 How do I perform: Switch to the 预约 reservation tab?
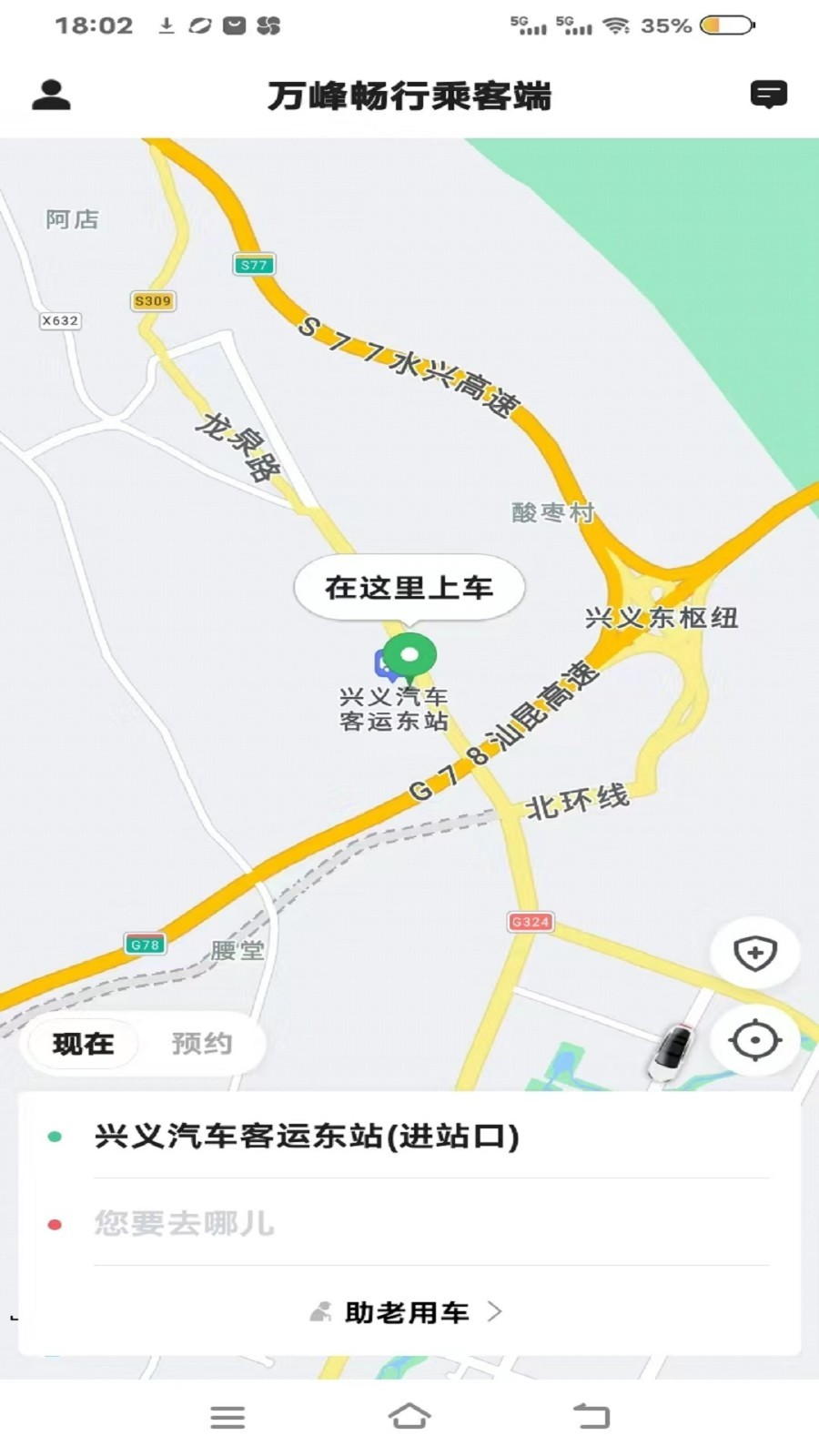tap(203, 1044)
